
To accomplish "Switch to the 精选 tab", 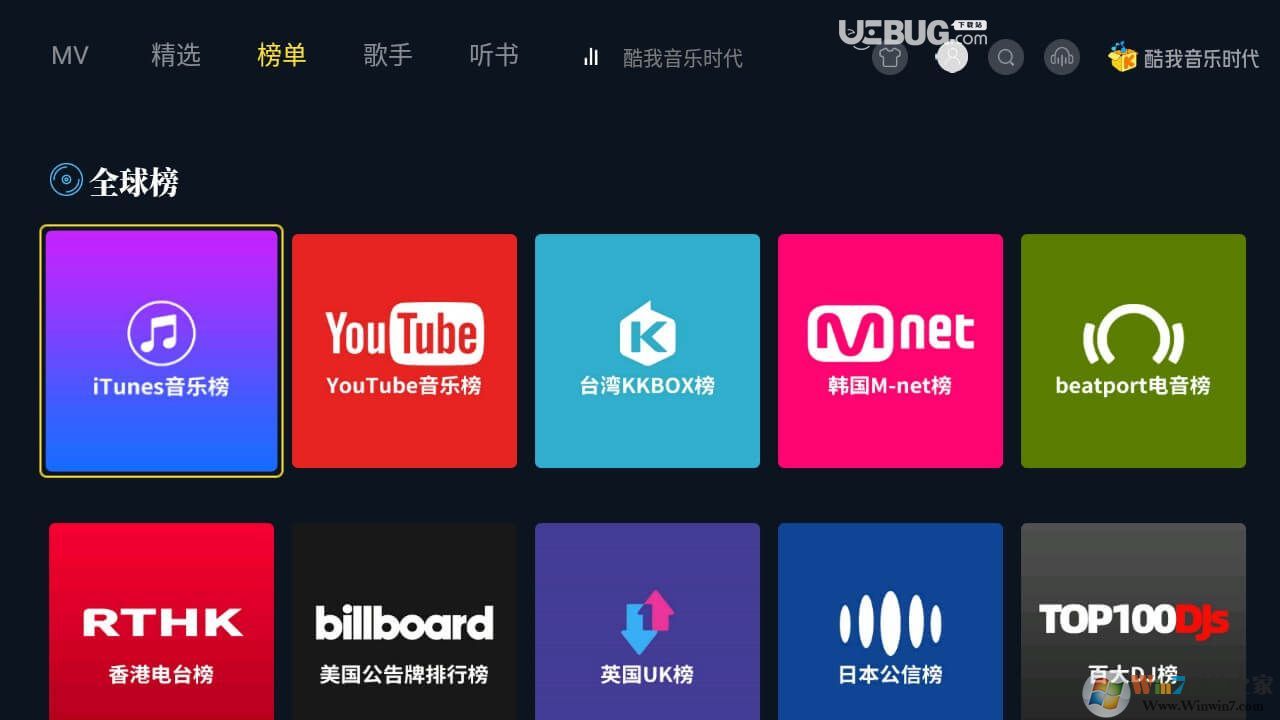I will [x=176, y=55].
